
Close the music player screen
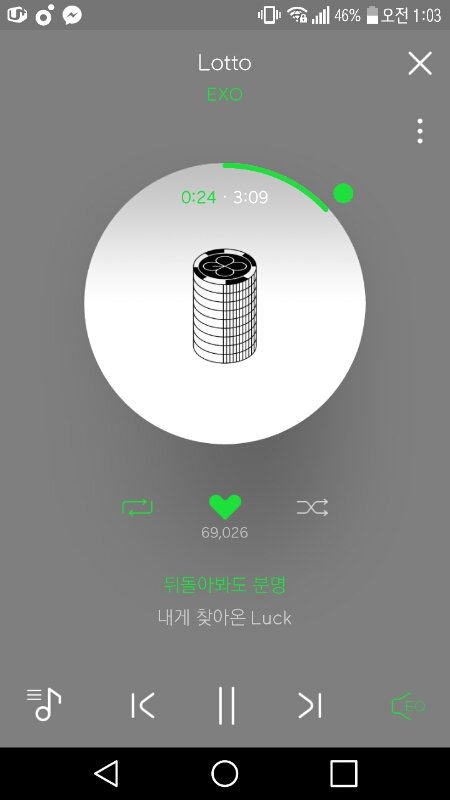420,63
